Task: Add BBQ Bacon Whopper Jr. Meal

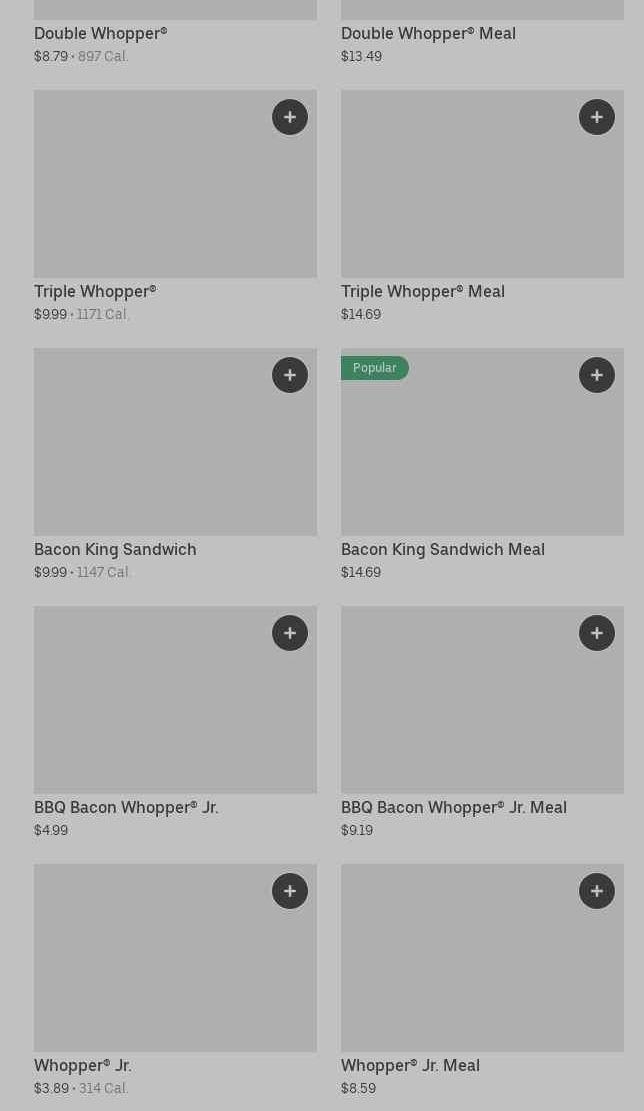Action: 597,633
